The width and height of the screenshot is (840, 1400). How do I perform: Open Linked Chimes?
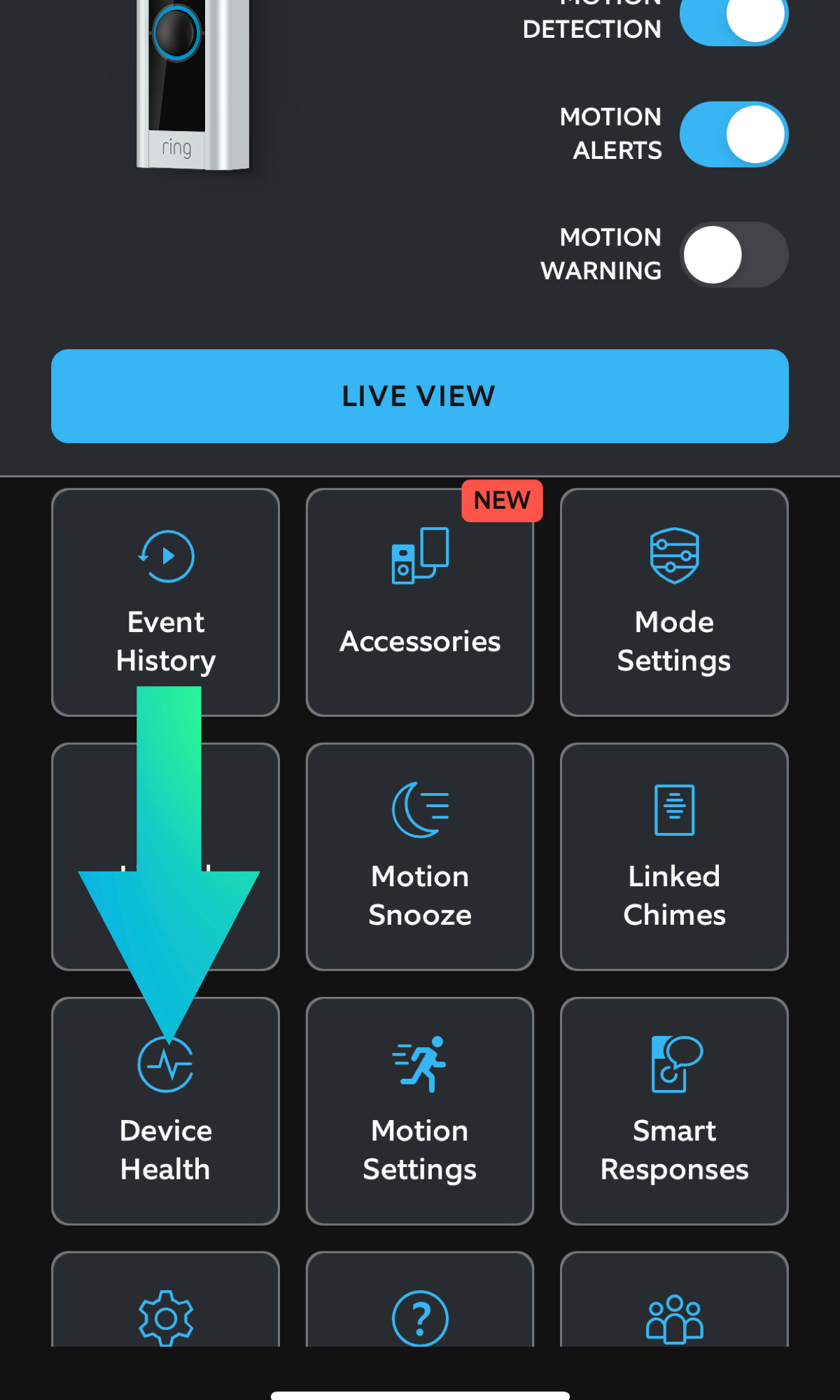tap(674, 857)
